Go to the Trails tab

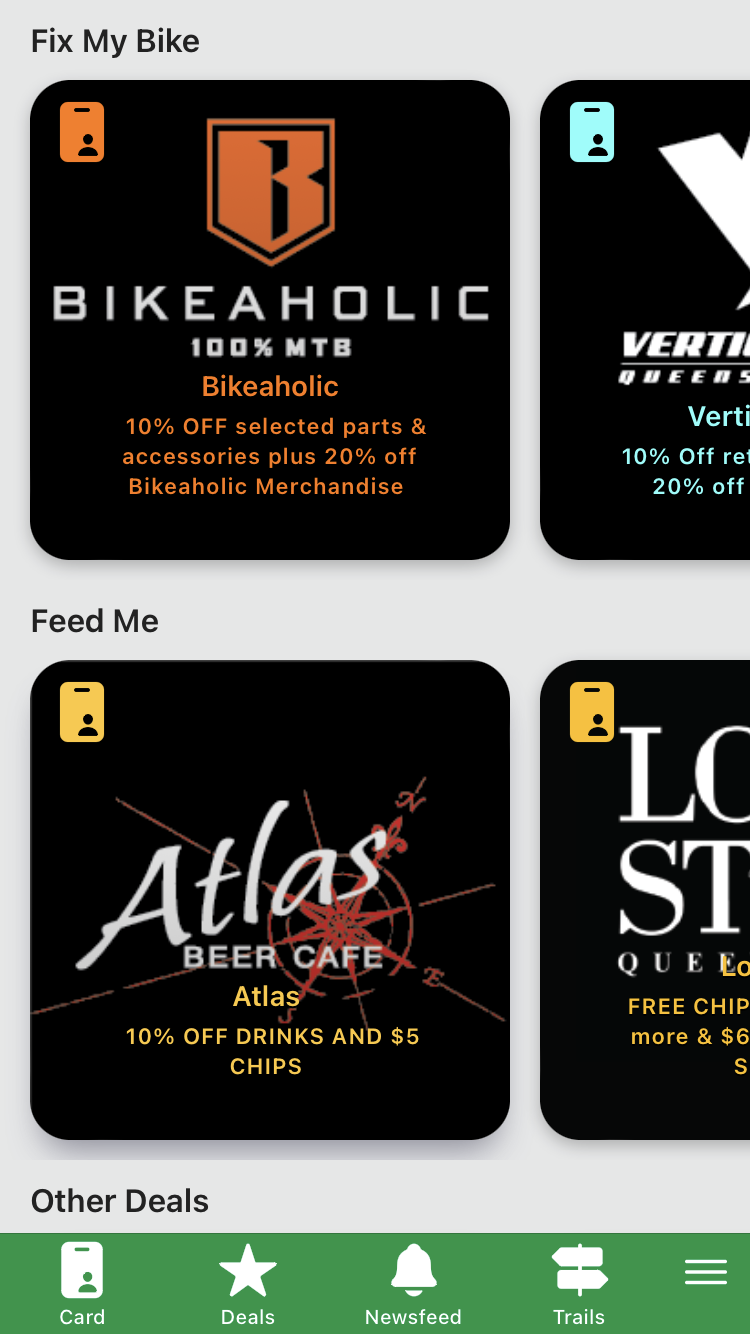[579, 1284]
